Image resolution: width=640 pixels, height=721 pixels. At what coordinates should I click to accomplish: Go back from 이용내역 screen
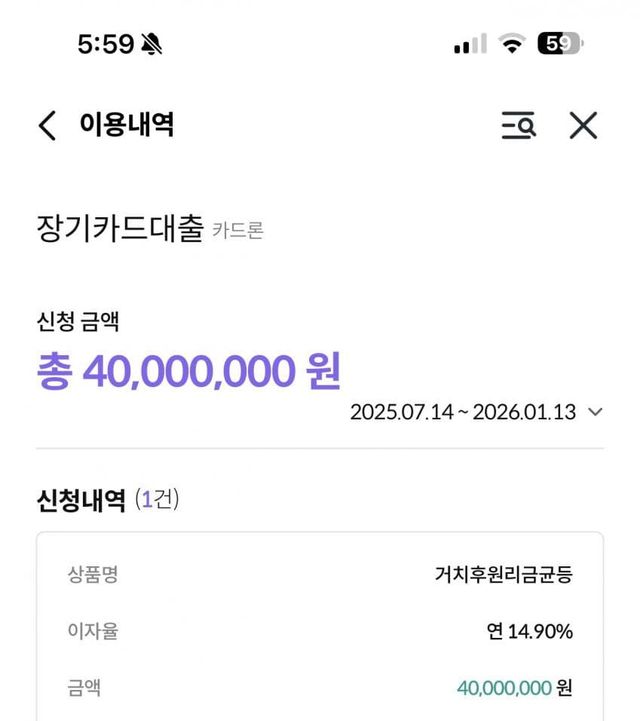[47, 126]
